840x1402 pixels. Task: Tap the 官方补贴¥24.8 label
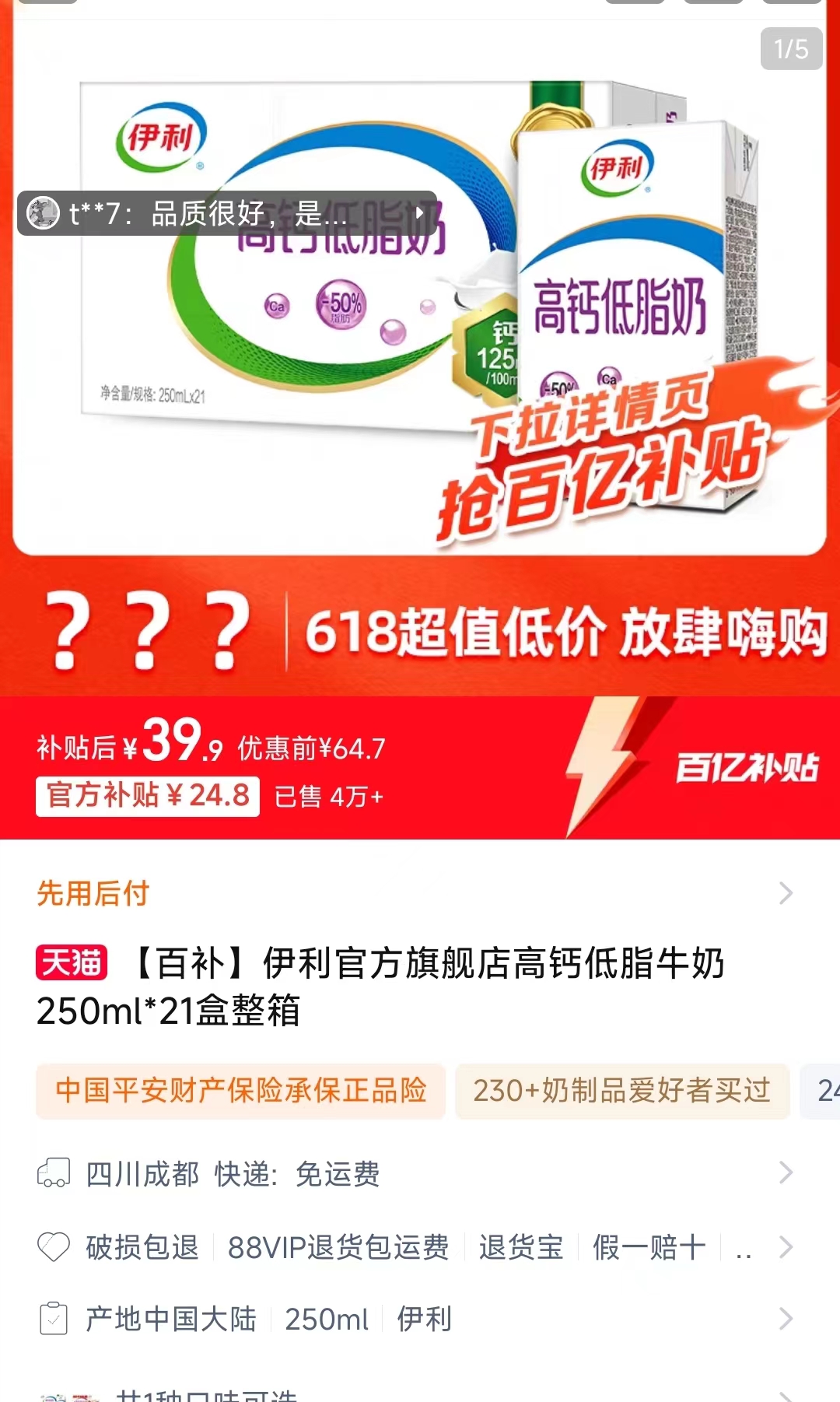coord(148,796)
